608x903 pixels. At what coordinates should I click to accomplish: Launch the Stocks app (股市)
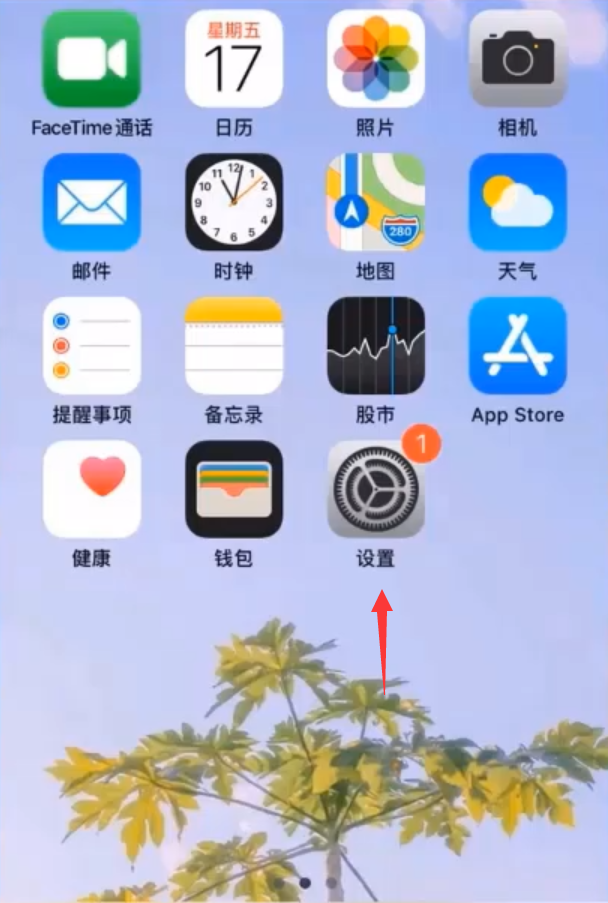click(376, 346)
